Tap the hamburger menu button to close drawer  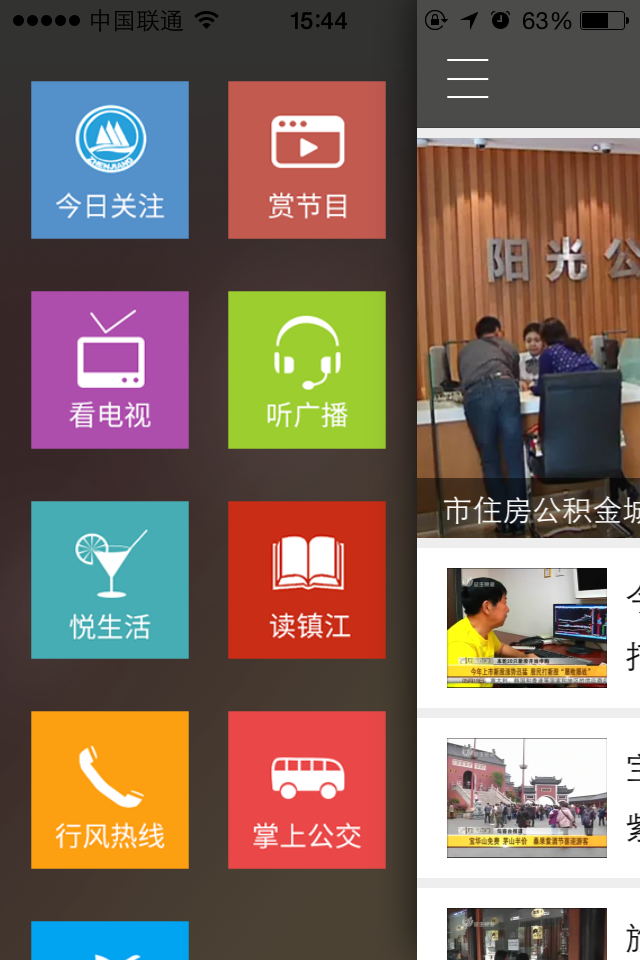467,78
